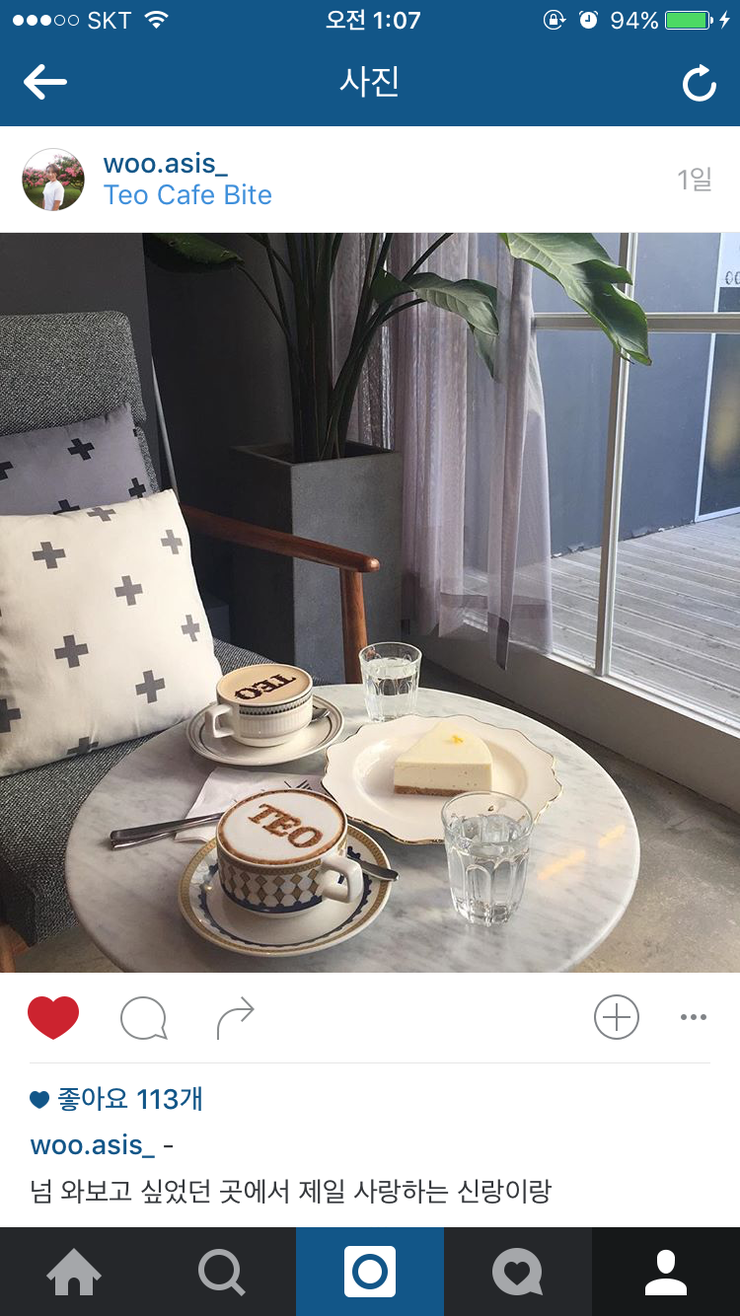Switch to the Search tab
Screen dimensions: 740x1316
click(x=222, y=1272)
